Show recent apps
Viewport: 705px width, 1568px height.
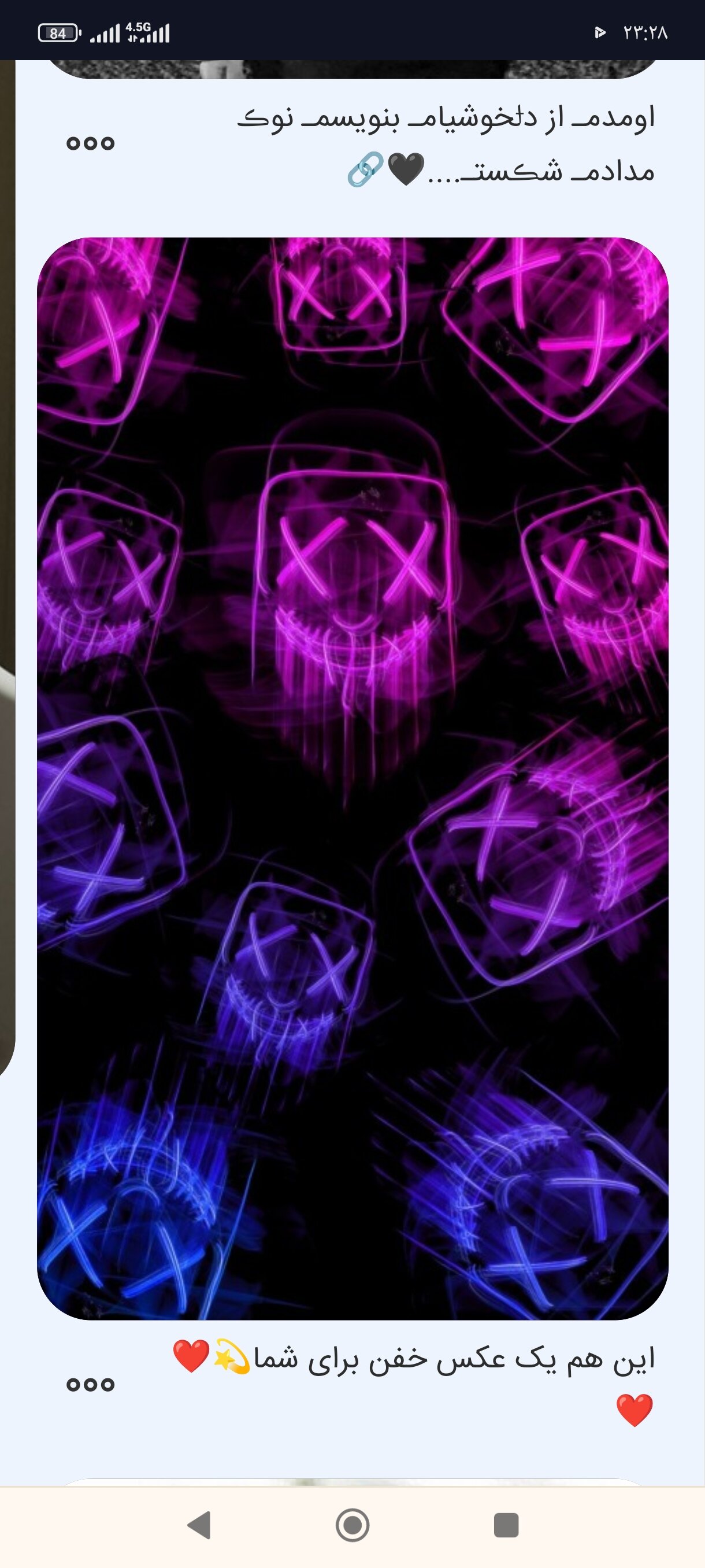[506, 1525]
